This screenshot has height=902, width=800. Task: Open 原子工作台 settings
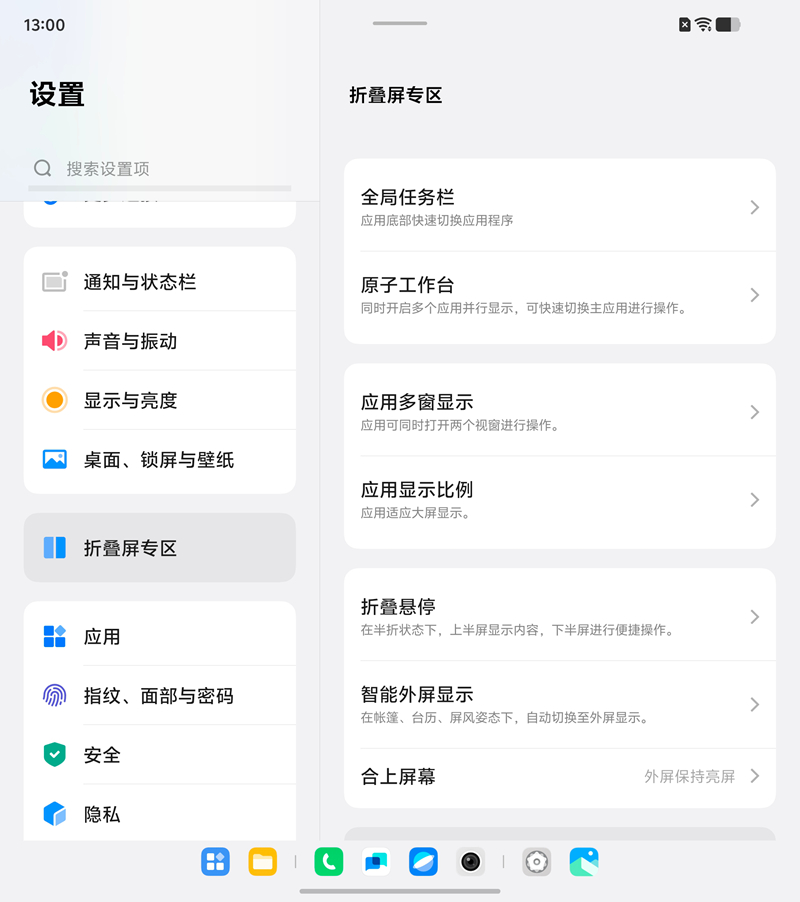[x=560, y=295]
